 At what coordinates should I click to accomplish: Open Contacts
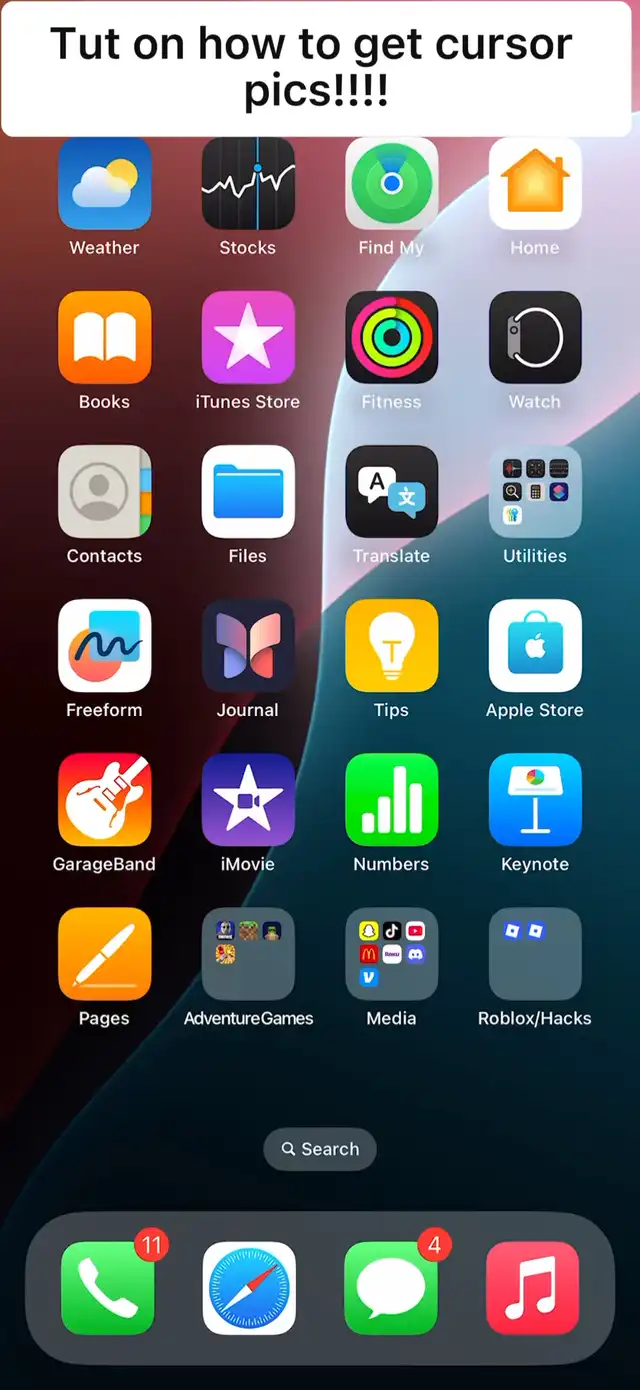pos(105,491)
